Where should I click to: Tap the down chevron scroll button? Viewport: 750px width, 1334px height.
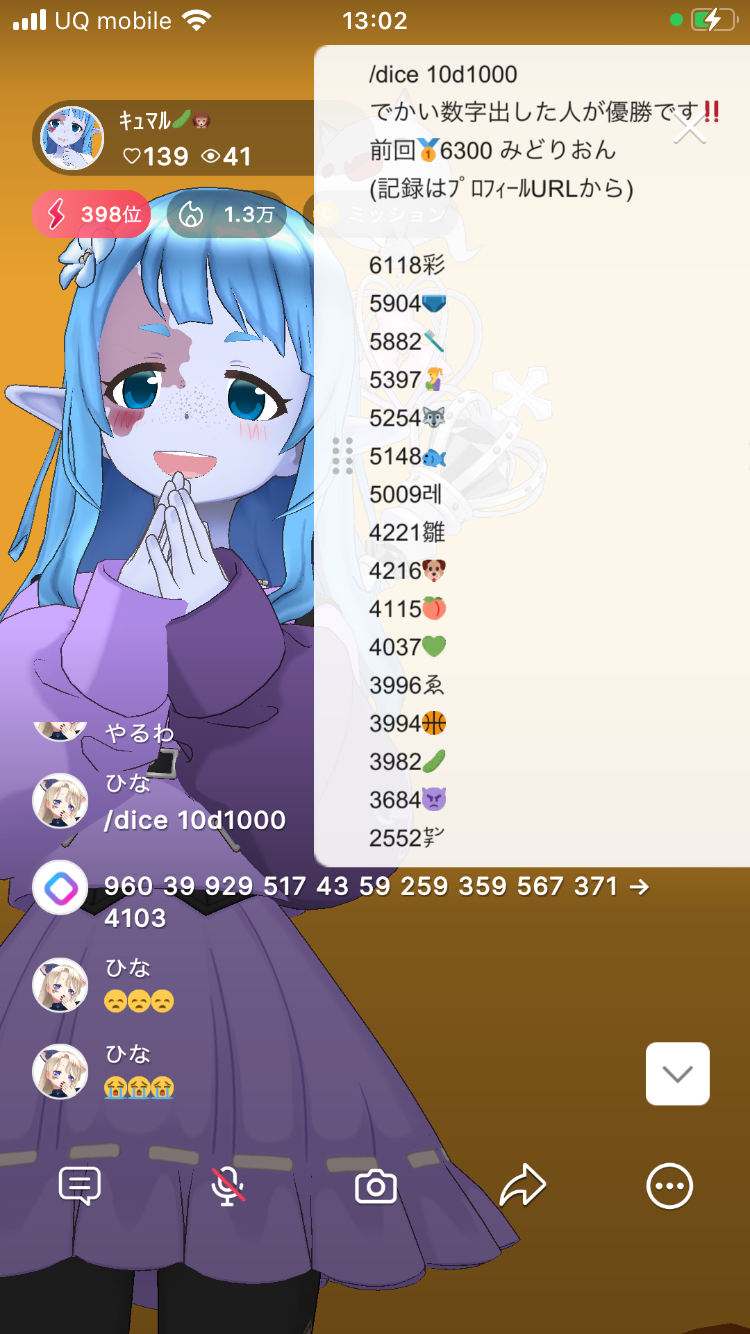[x=678, y=1074]
